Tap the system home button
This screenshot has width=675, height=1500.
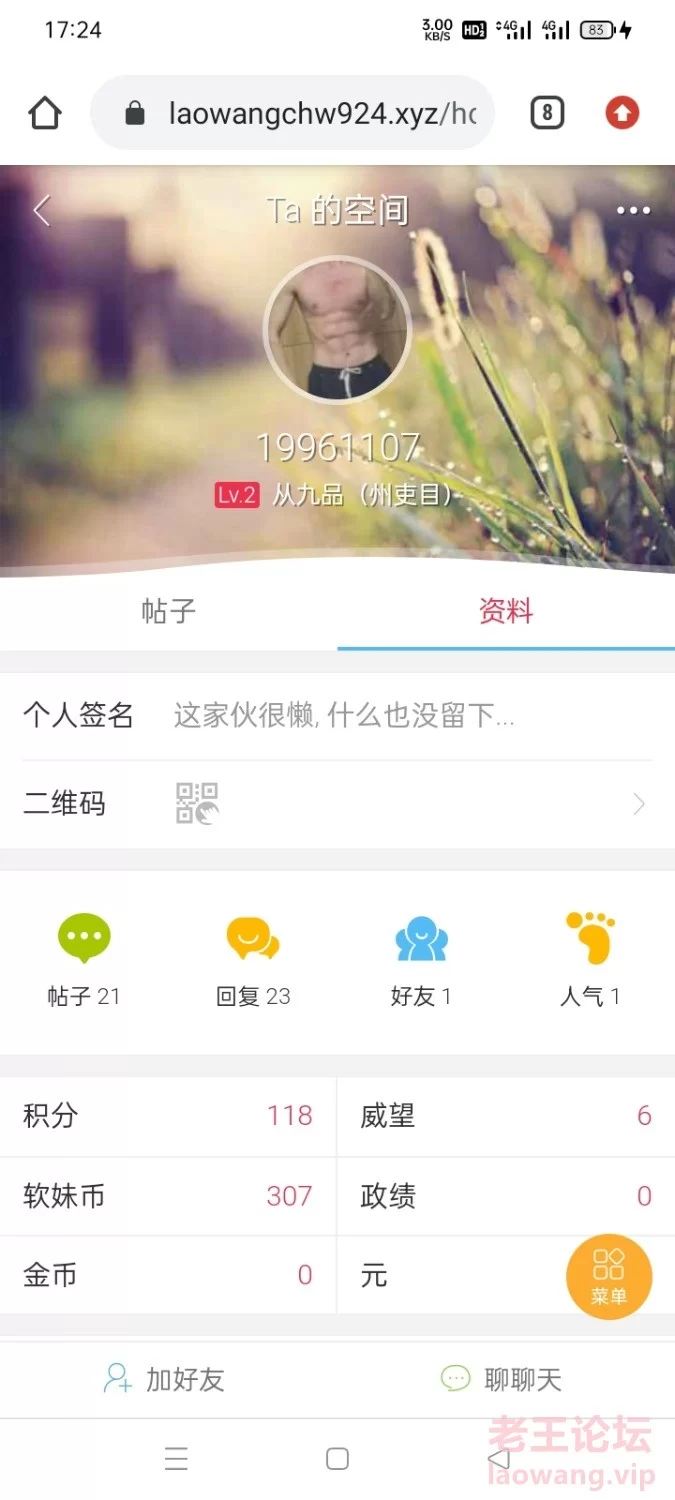click(337, 1459)
